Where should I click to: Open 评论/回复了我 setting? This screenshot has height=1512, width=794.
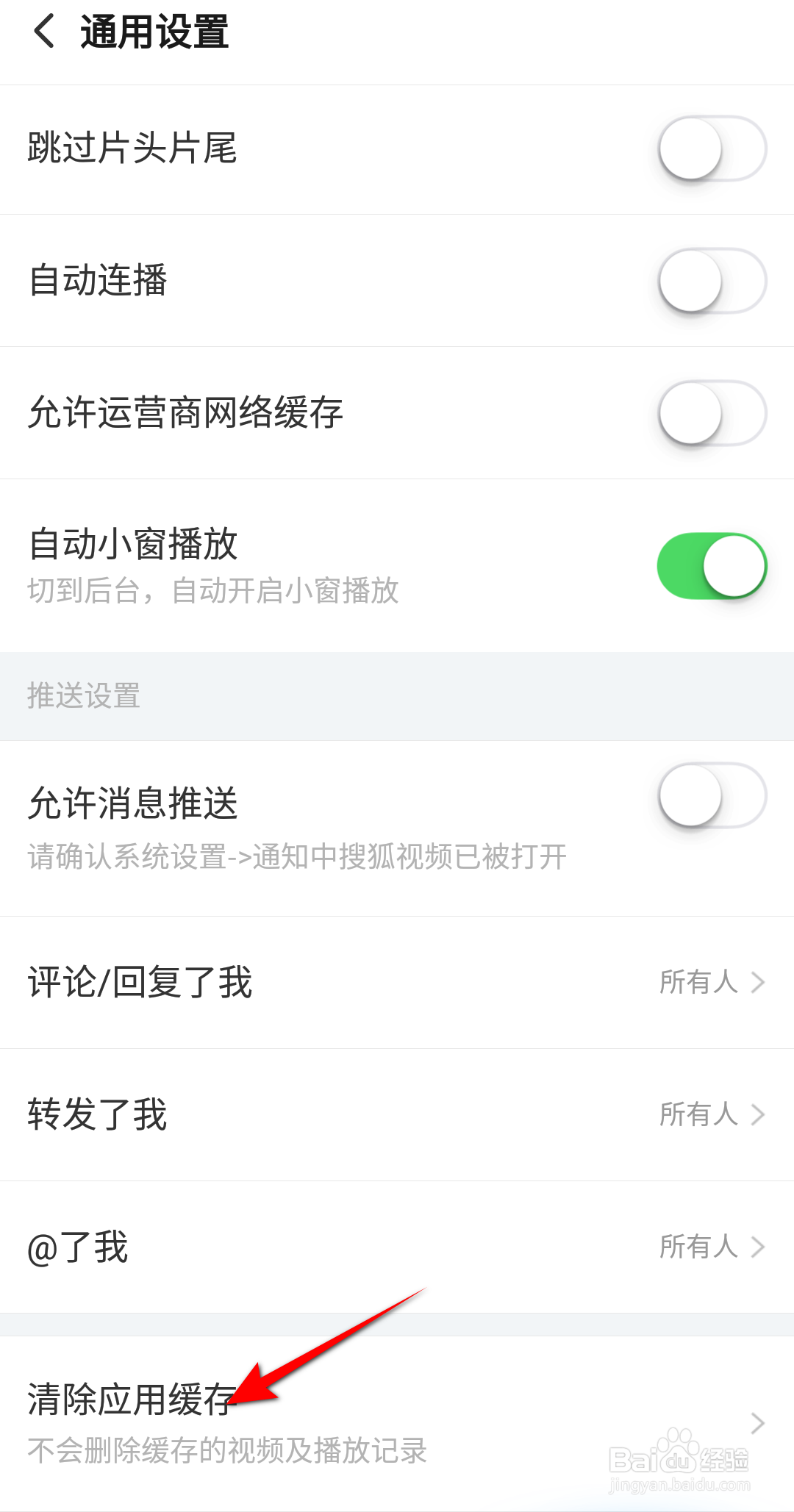point(397,983)
